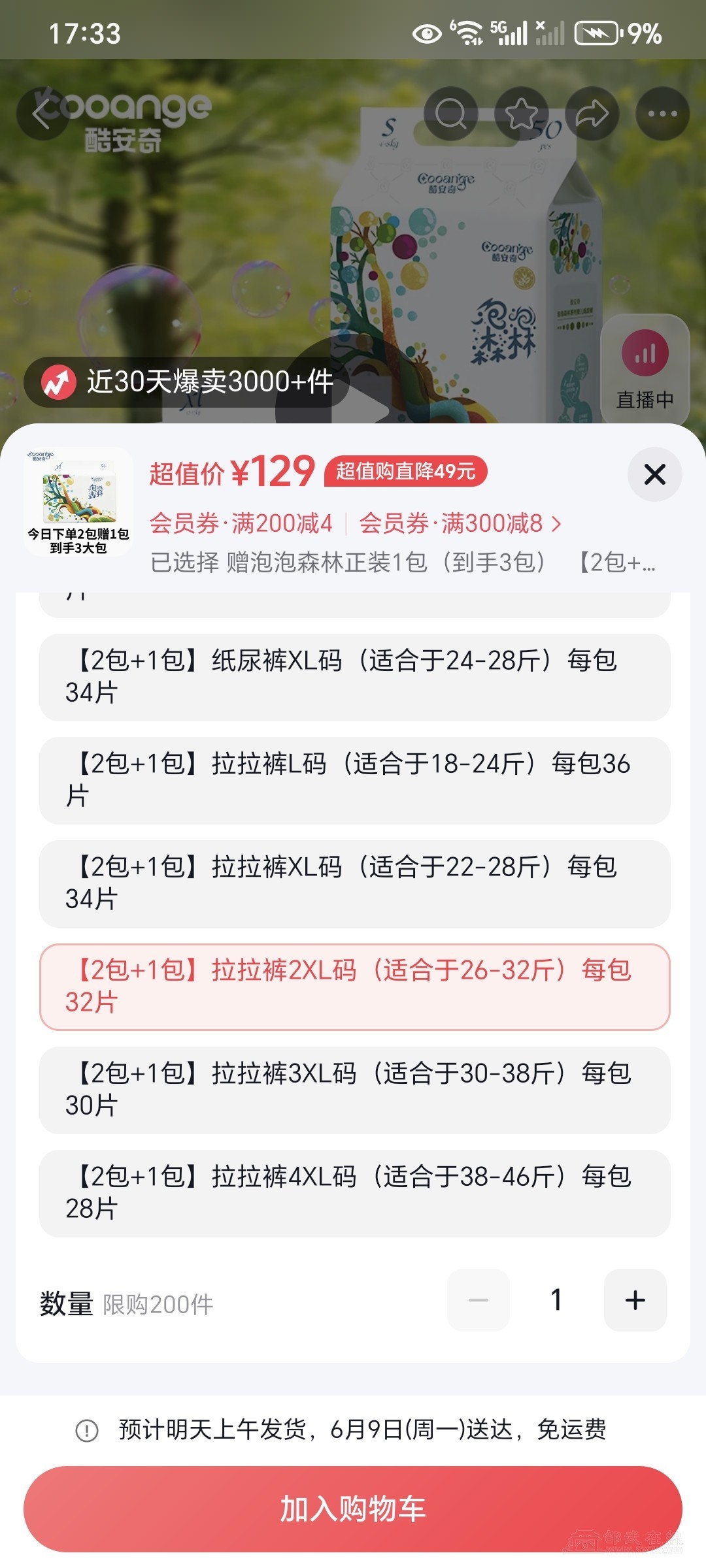Choose 拉拉裤4XL码 每包28片 option
The image size is (706, 1568).
tap(354, 1193)
